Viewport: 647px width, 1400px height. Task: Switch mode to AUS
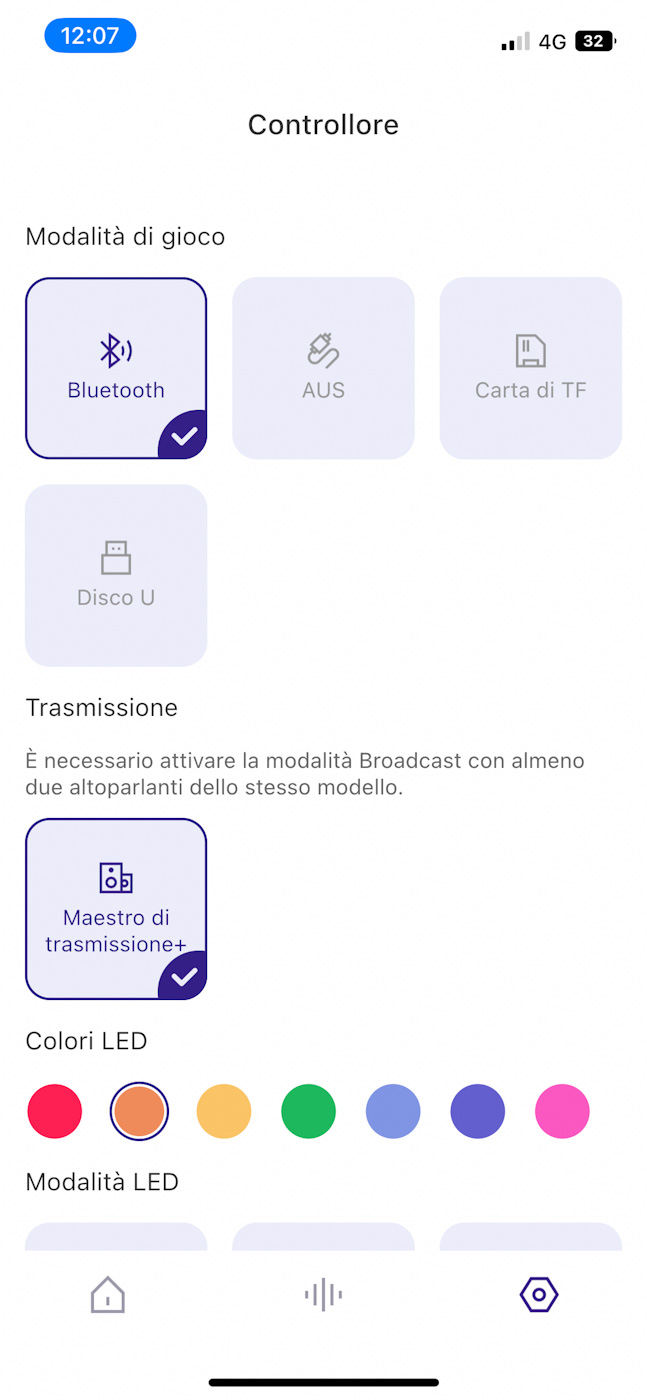pyautogui.click(x=323, y=368)
